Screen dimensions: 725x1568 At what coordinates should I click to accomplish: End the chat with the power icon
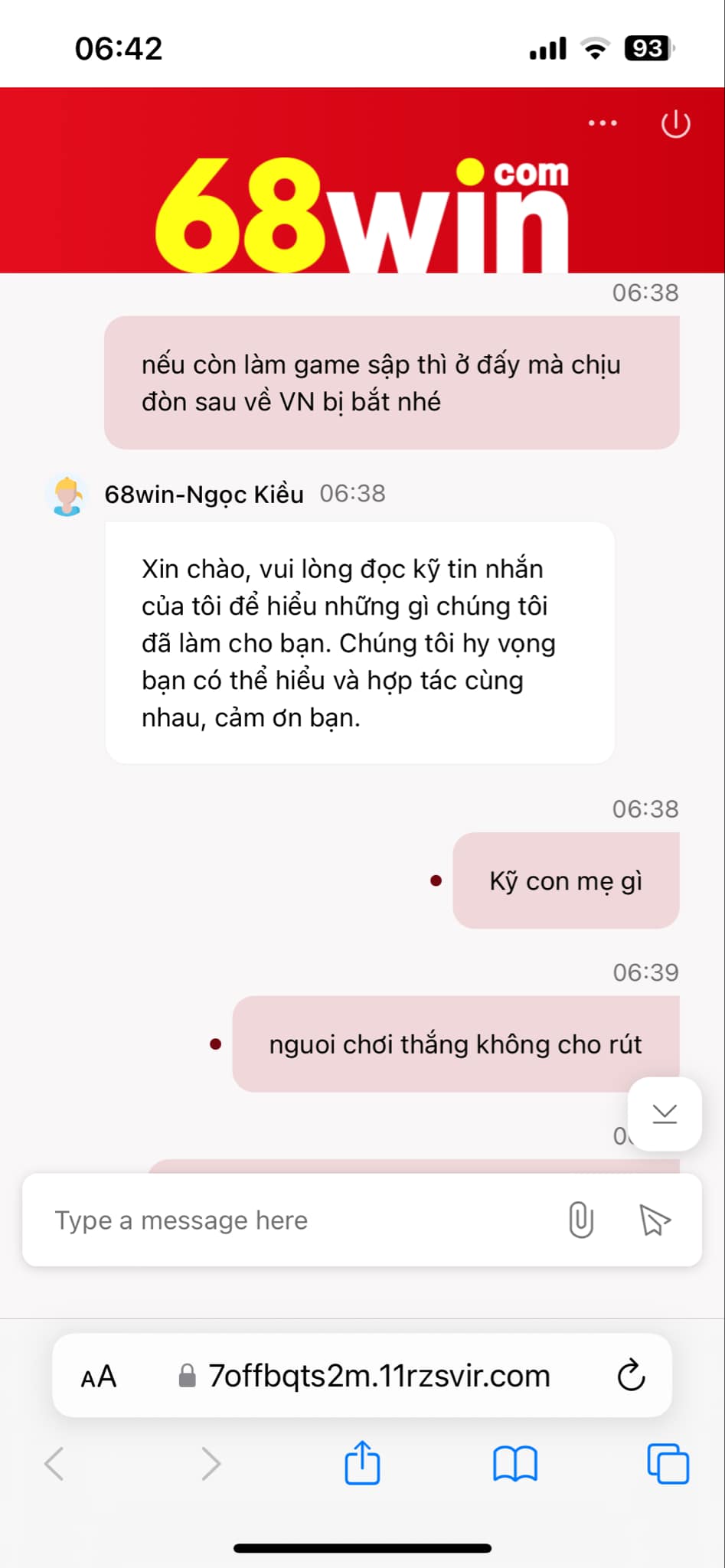(x=675, y=124)
